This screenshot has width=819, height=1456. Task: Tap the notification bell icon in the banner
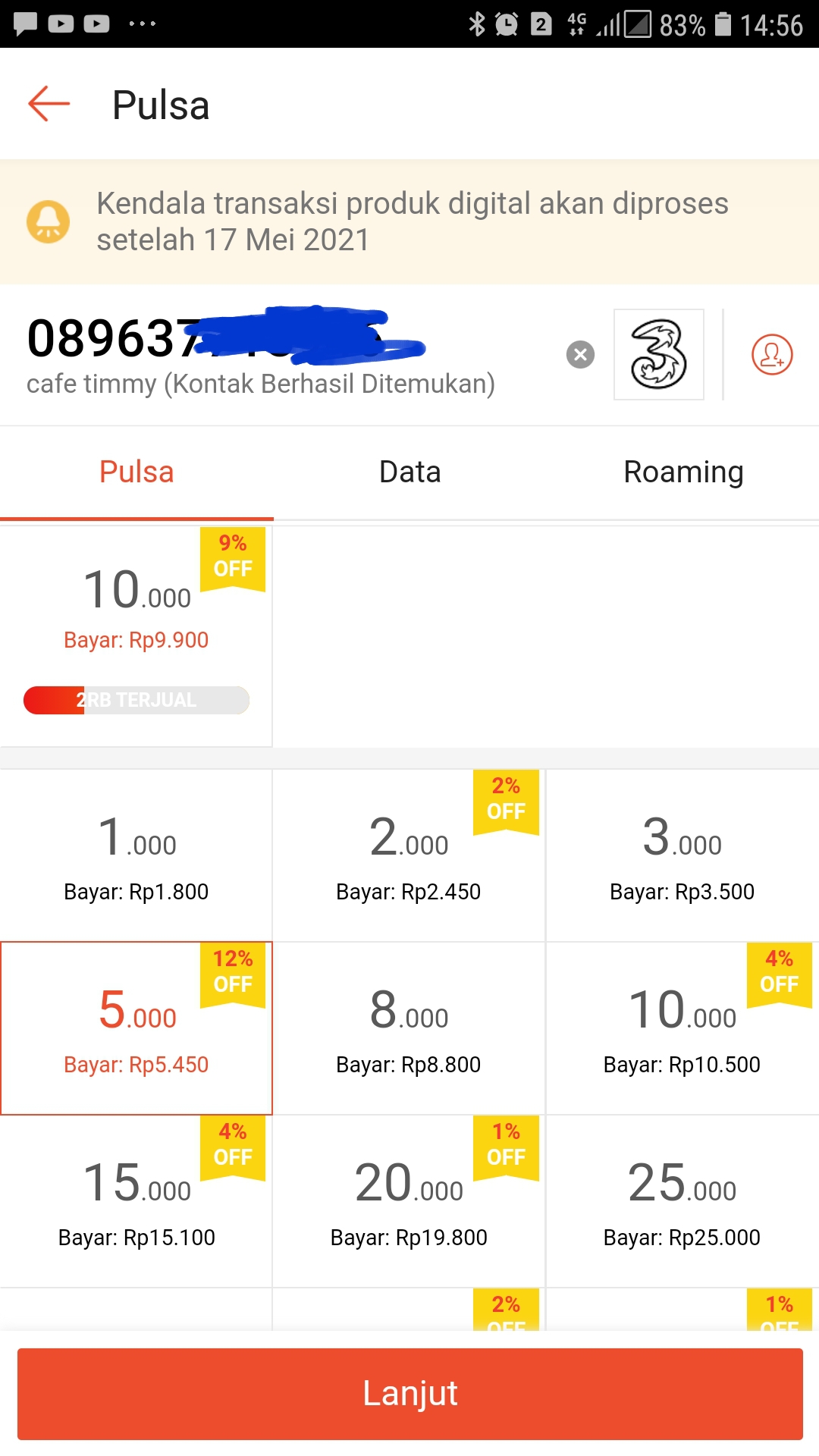click(x=49, y=221)
